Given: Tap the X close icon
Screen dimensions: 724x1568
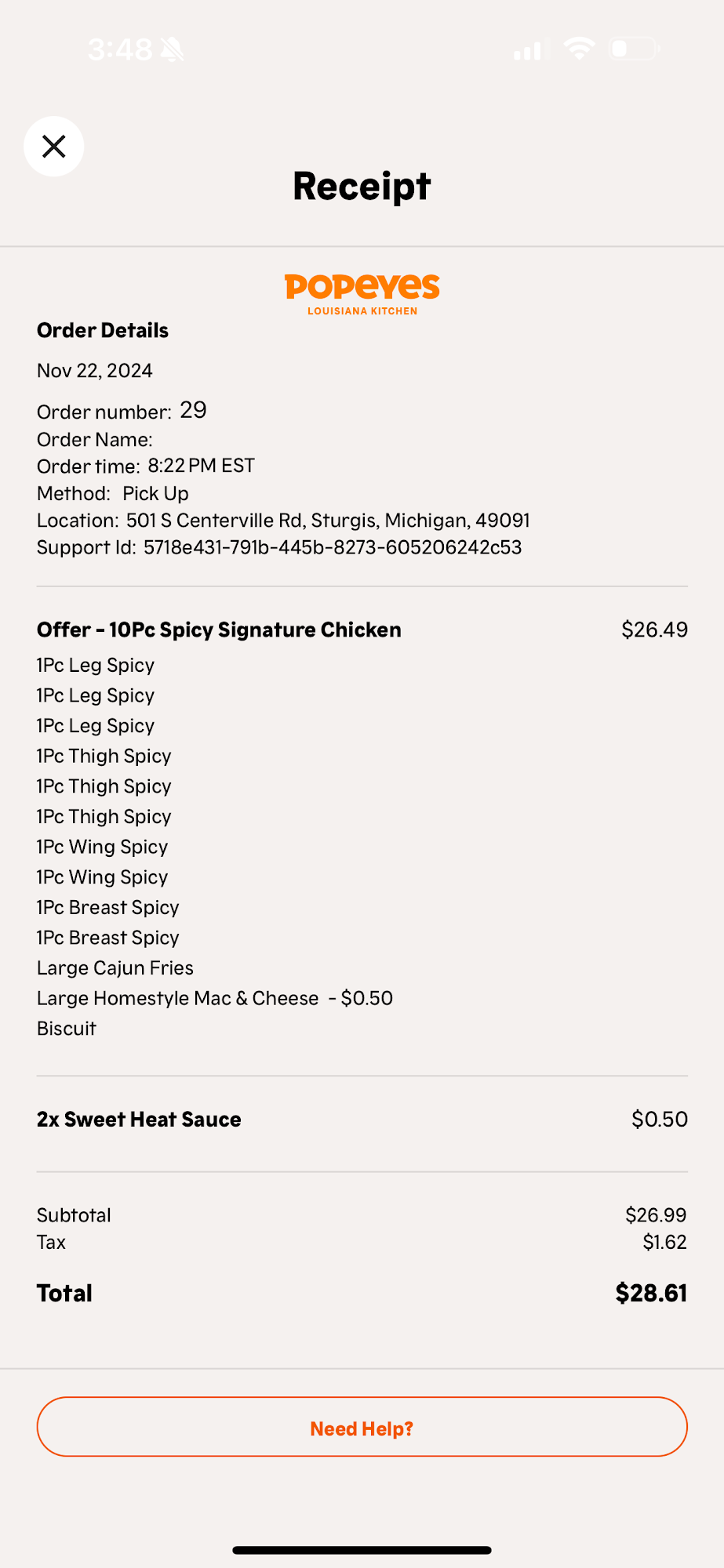Looking at the screenshot, I should 53,146.
